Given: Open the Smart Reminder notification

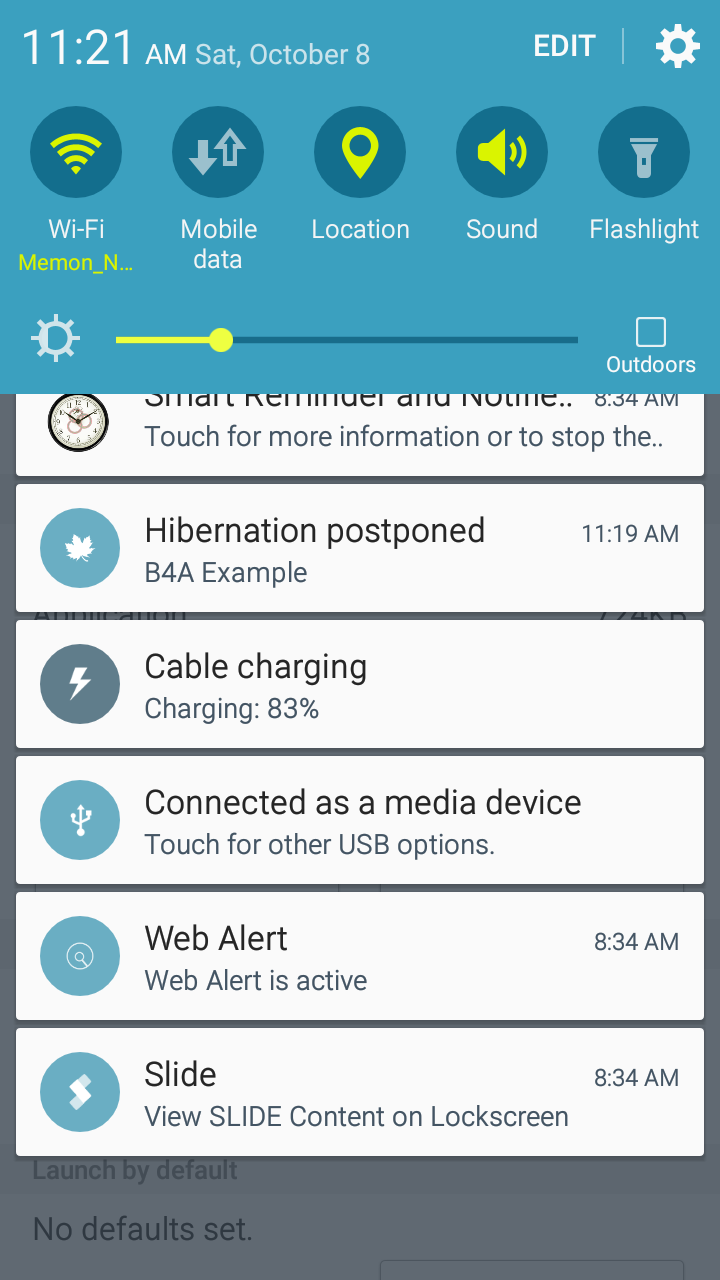Looking at the screenshot, I should [360, 434].
